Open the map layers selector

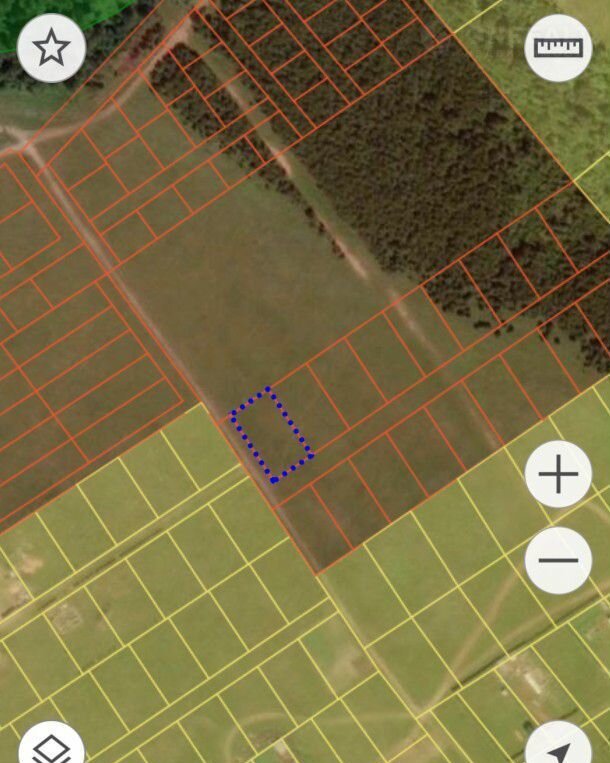(x=51, y=745)
